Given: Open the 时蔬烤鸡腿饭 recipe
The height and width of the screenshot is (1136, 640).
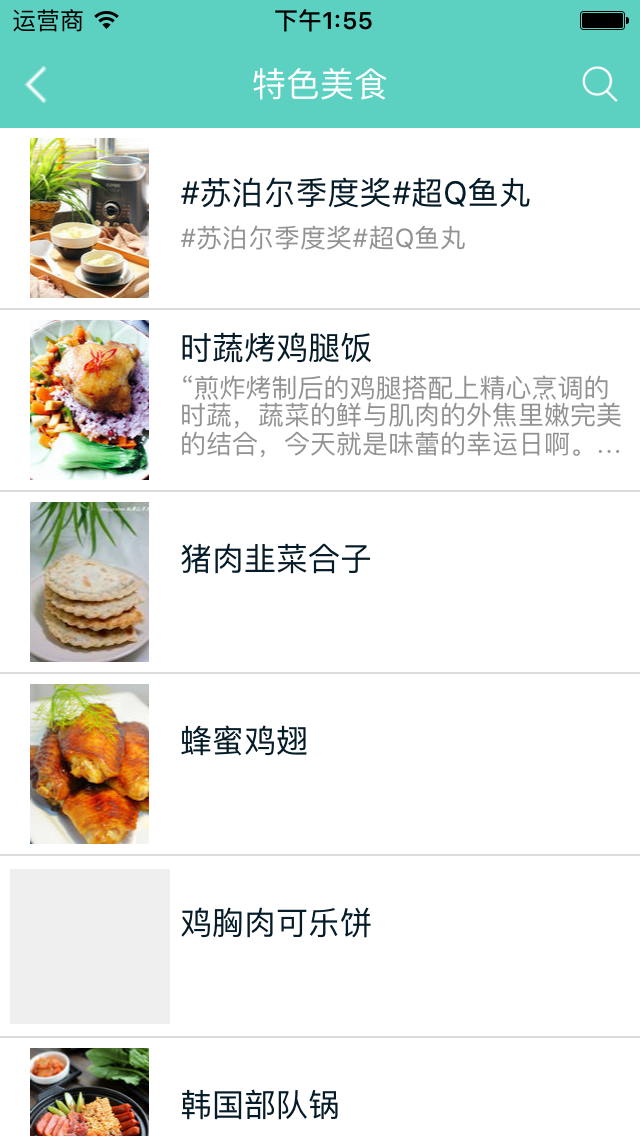Looking at the screenshot, I should coord(276,348).
